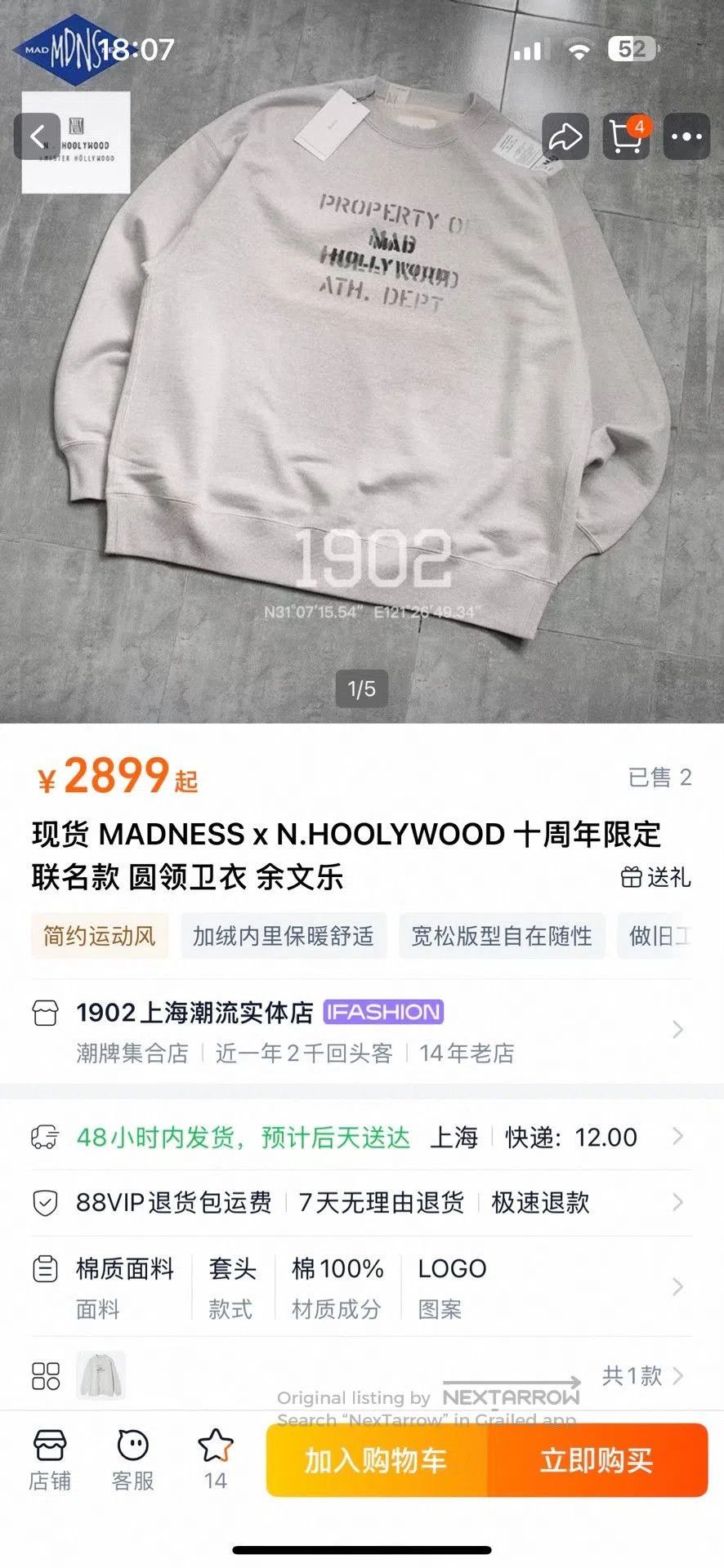Screen dimensions: 724x1568
Task: View the 88VIP退货包运费 return policy row
Action: coord(362,1202)
